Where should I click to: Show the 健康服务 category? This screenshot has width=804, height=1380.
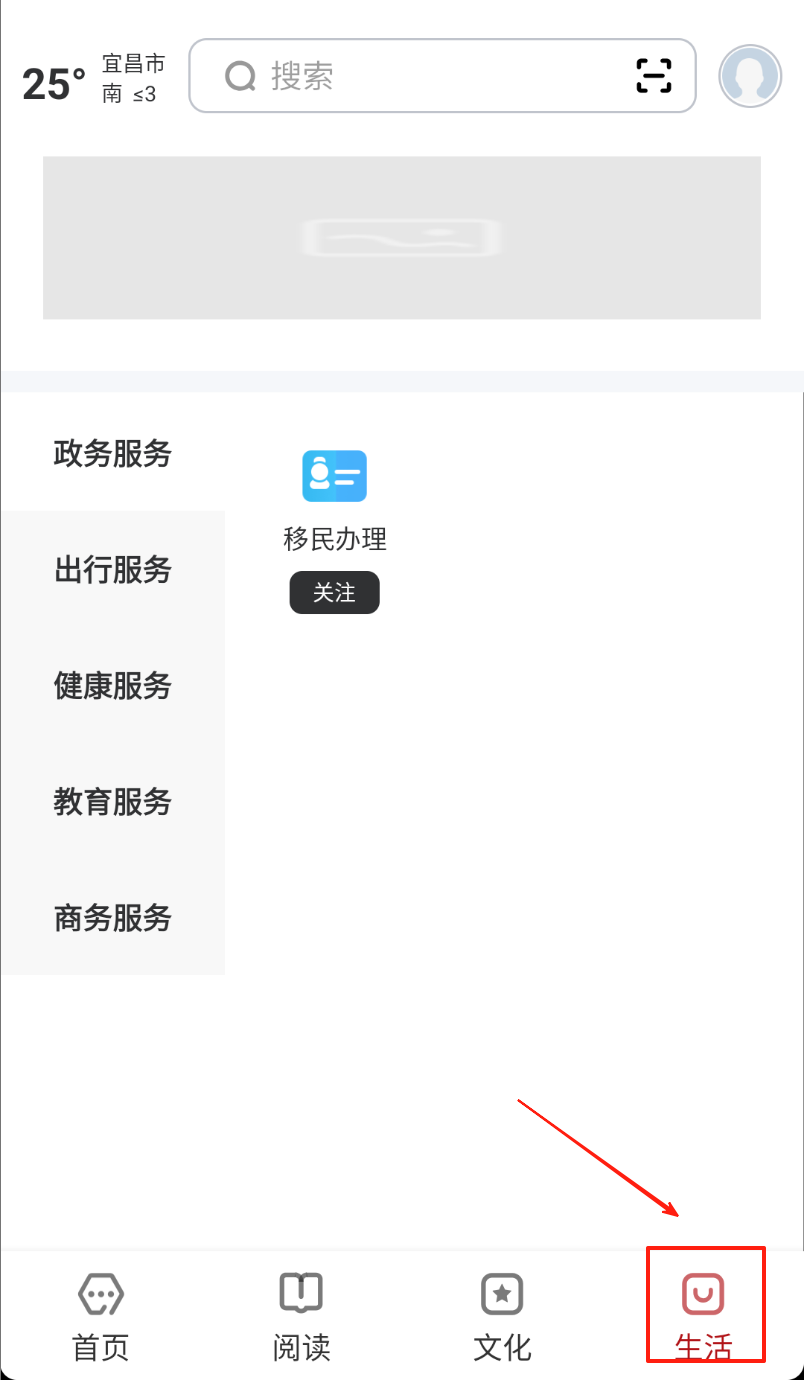click(x=113, y=686)
